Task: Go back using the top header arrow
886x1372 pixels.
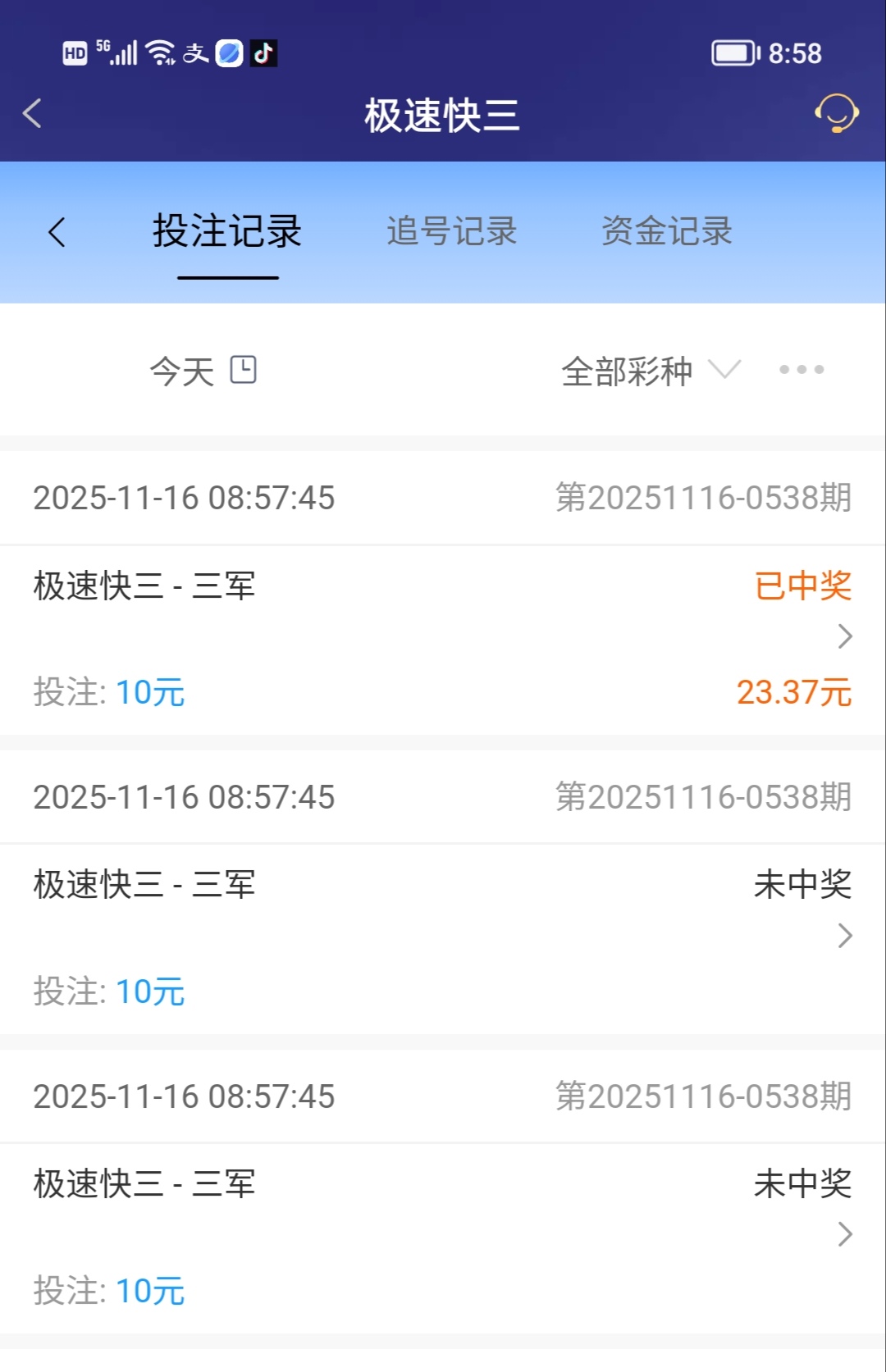Action: coord(33,113)
